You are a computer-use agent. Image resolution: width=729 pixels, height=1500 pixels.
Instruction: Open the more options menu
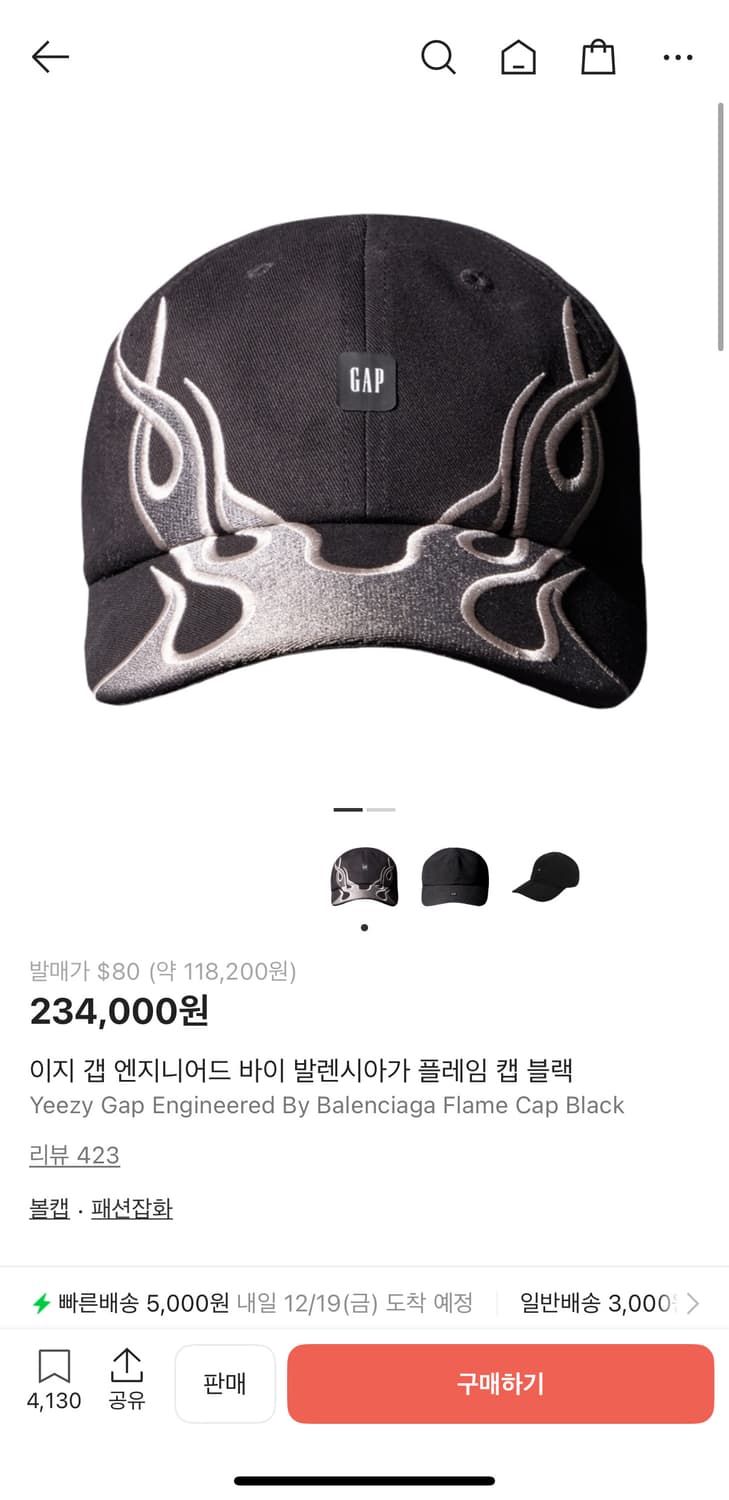[678, 57]
